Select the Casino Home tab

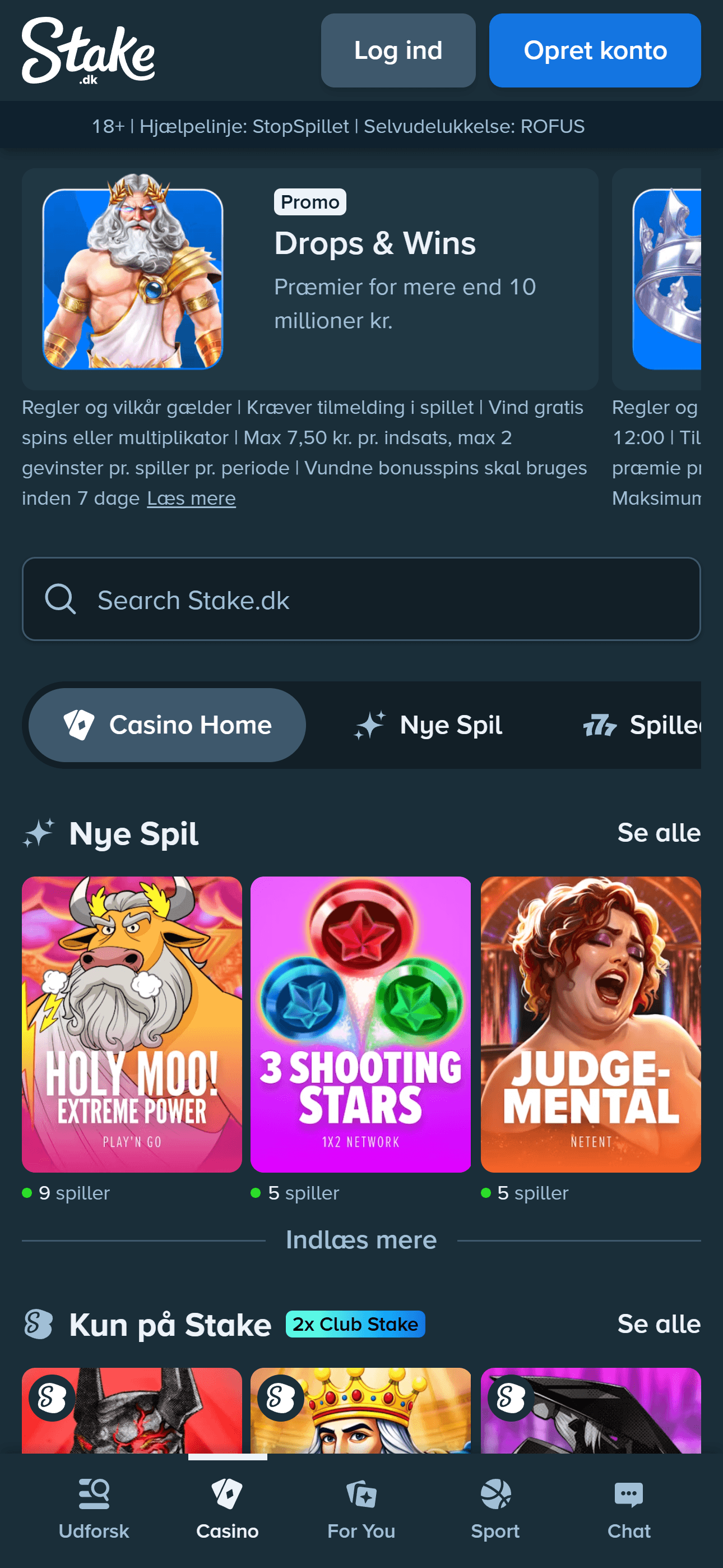click(167, 725)
